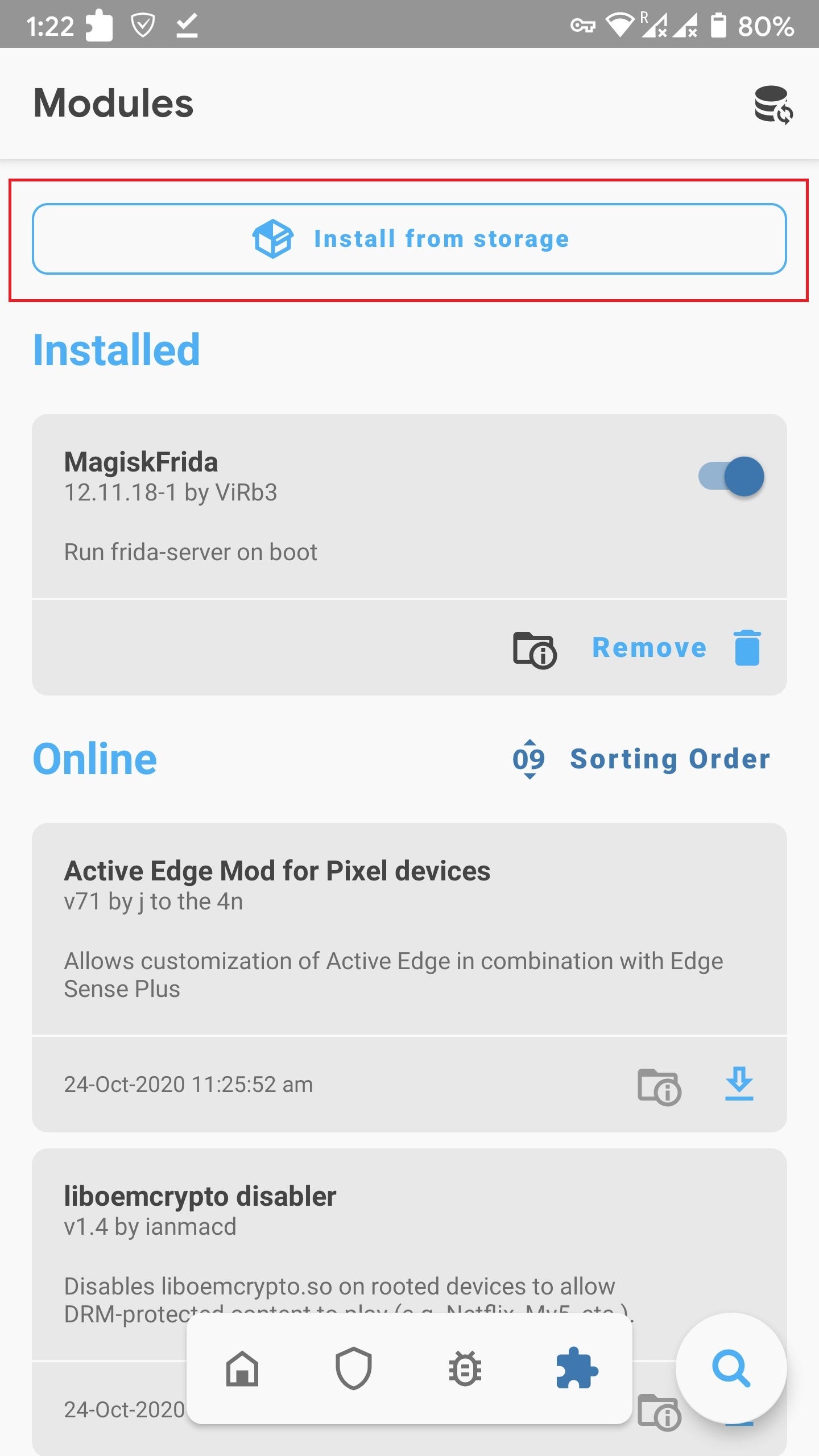View info for liboemcrypto disabler
The height and width of the screenshot is (1456, 819).
(659, 1411)
